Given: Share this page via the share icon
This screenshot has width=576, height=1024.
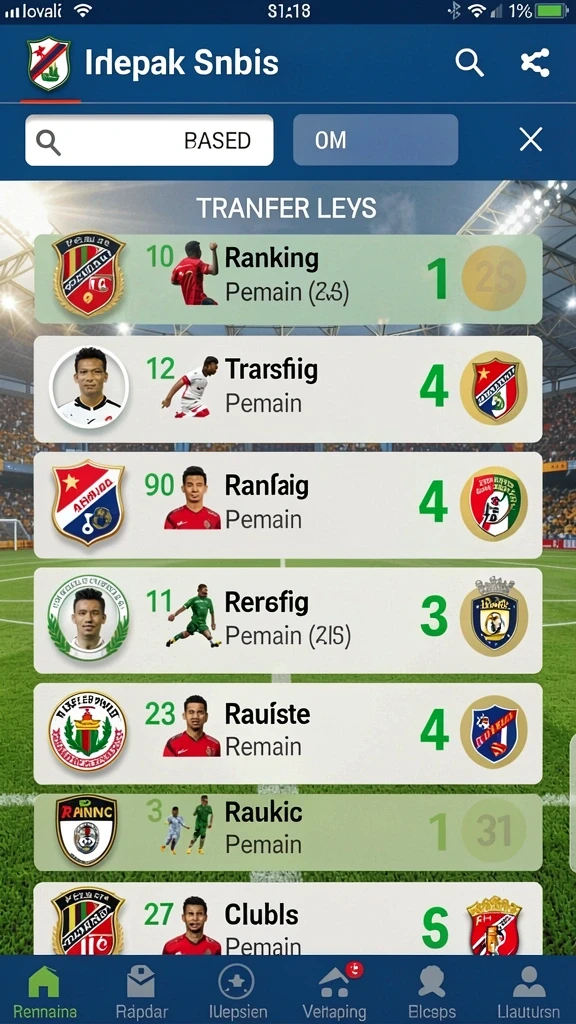Looking at the screenshot, I should (535, 63).
